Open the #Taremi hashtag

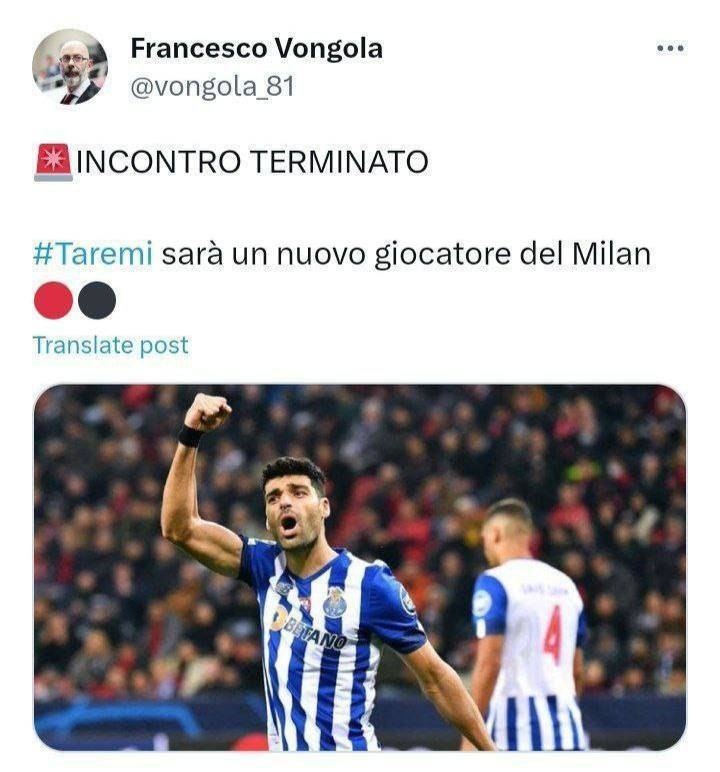coord(93,253)
